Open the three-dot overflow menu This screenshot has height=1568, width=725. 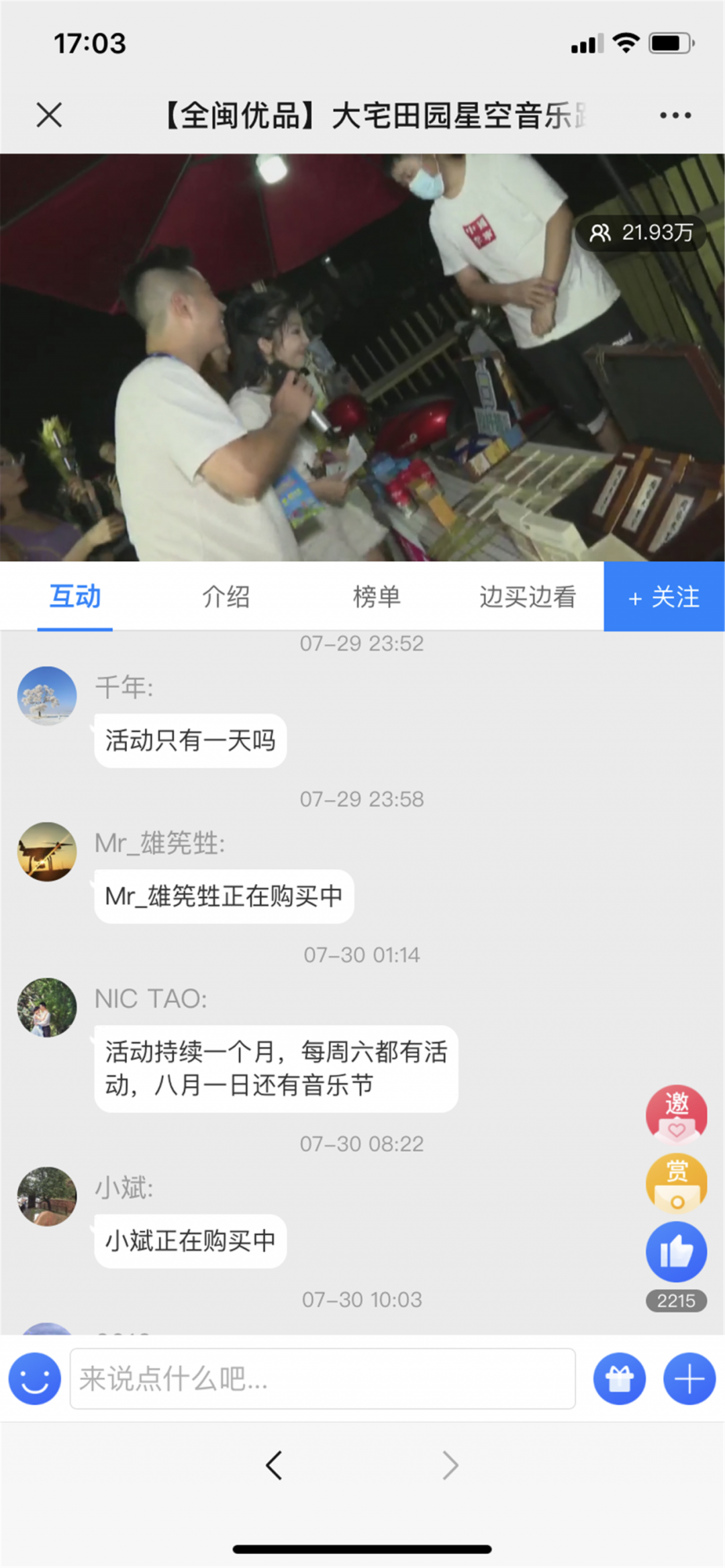click(675, 115)
